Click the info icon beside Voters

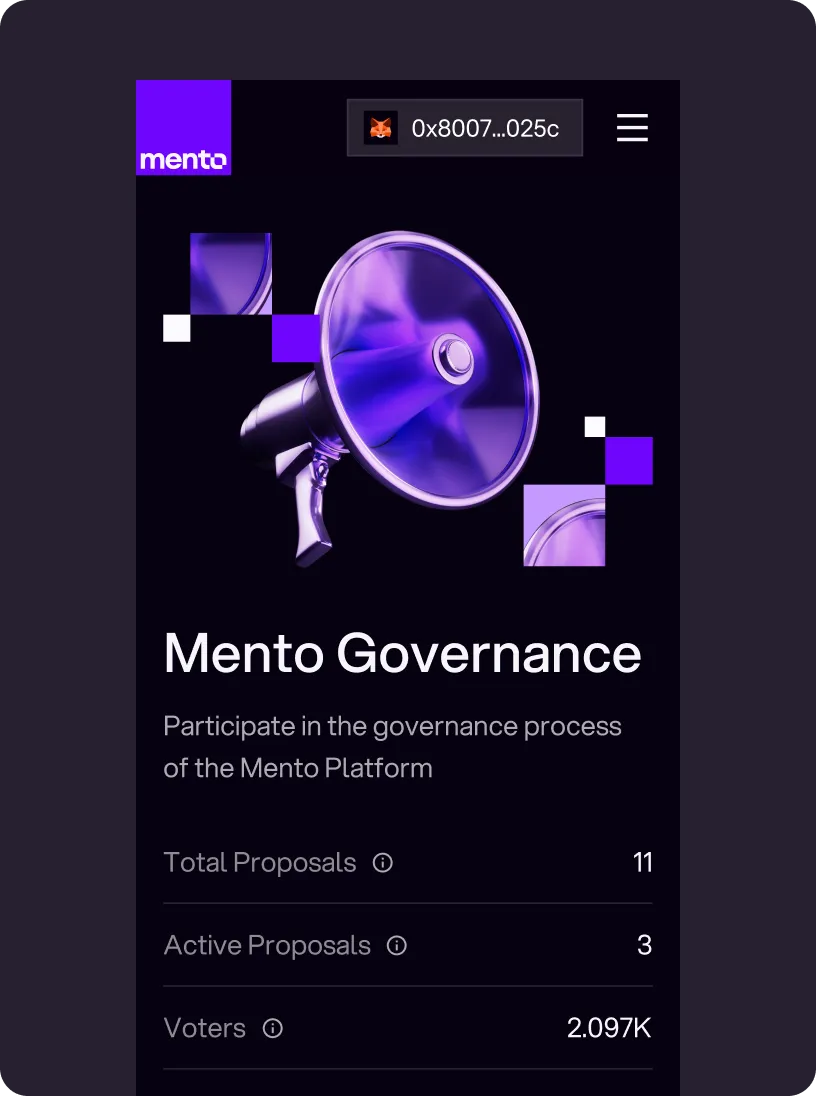271,1028
